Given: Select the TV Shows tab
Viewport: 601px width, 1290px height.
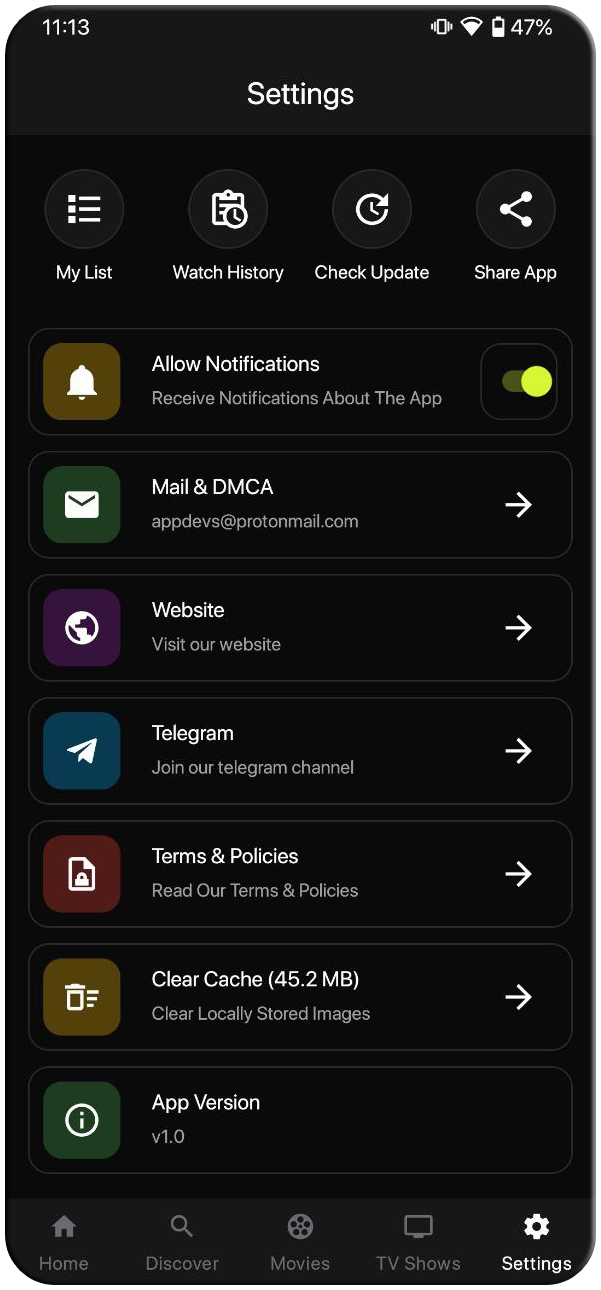Looking at the screenshot, I should [418, 1243].
